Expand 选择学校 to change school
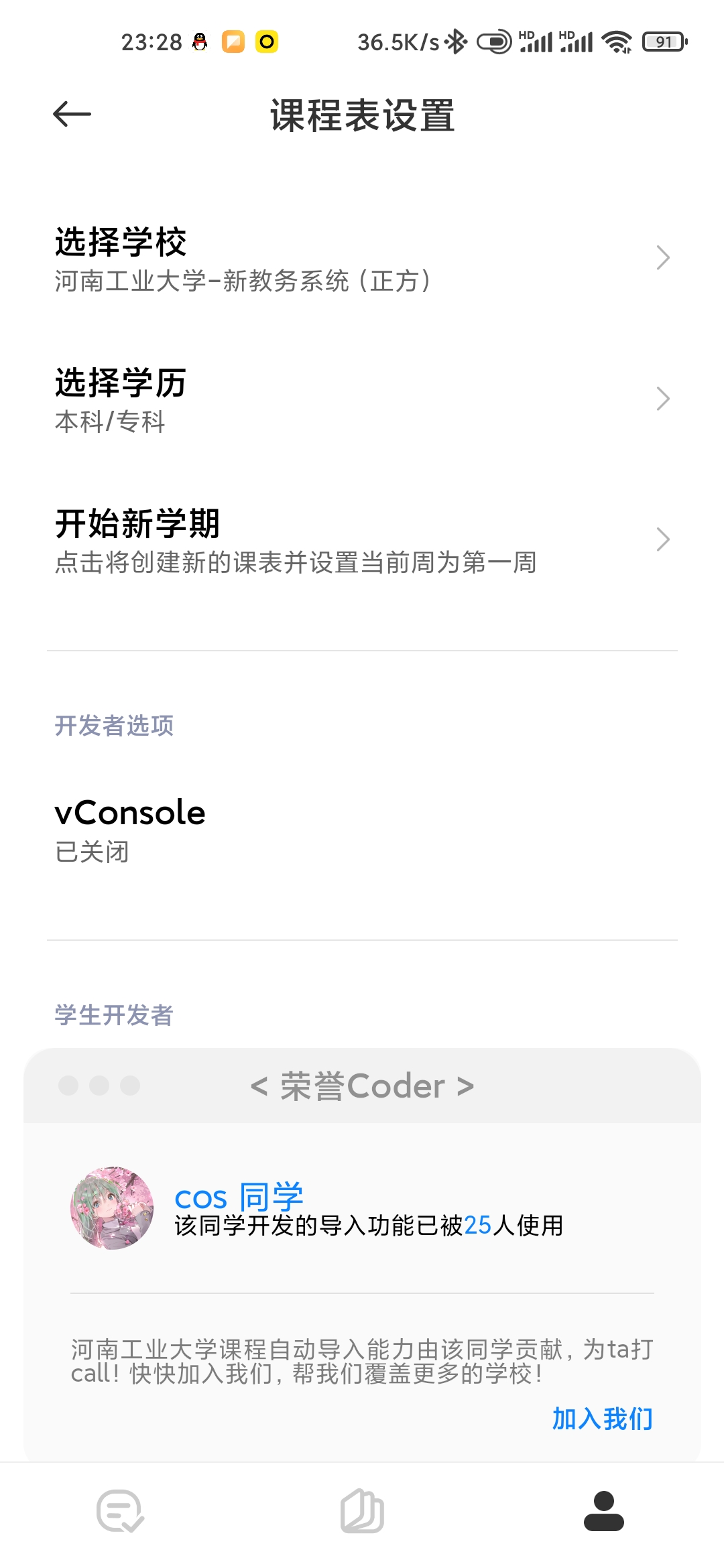This screenshot has height=1568, width=724. [362, 258]
